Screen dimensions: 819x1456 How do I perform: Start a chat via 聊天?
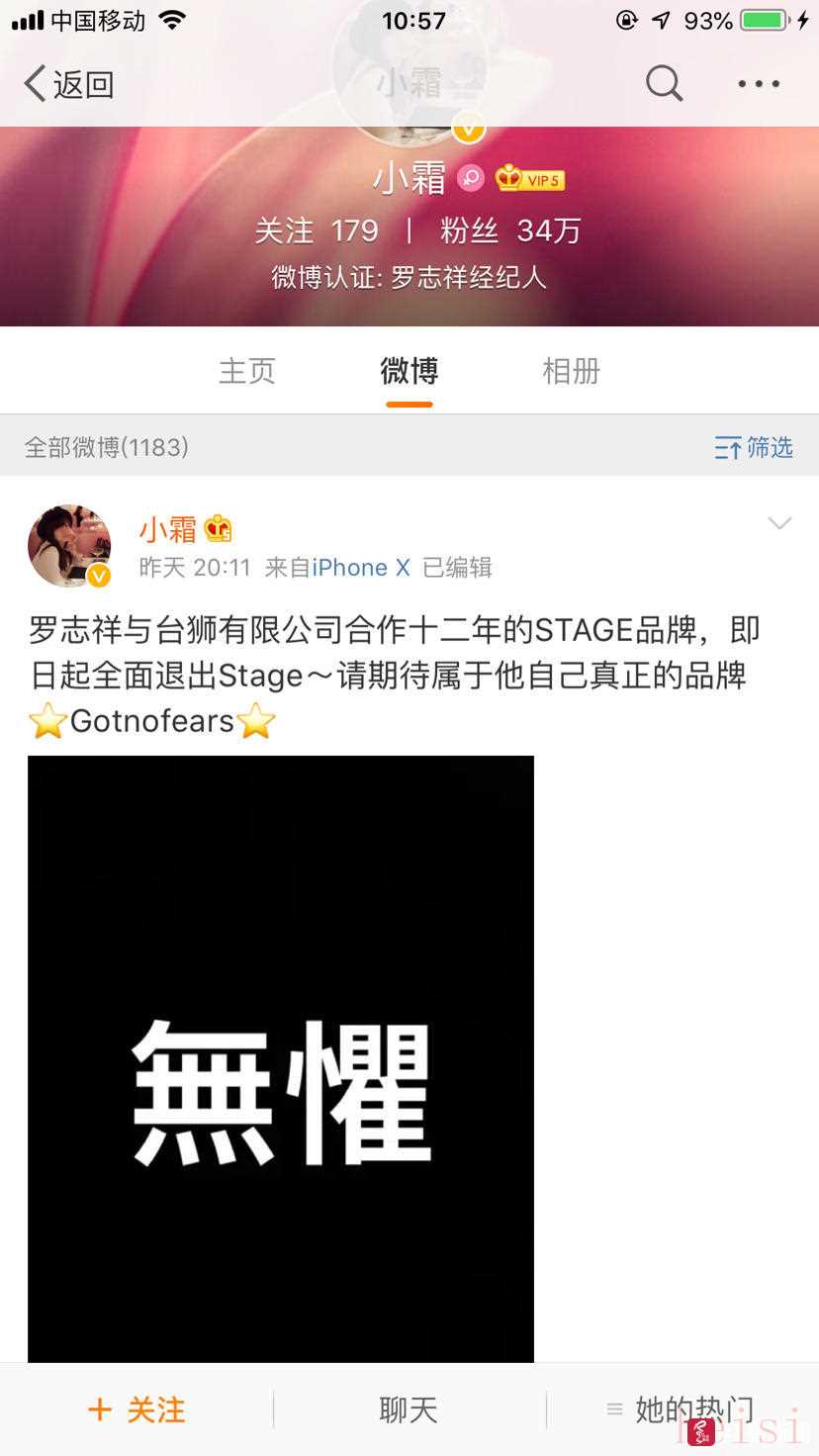click(409, 1410)
